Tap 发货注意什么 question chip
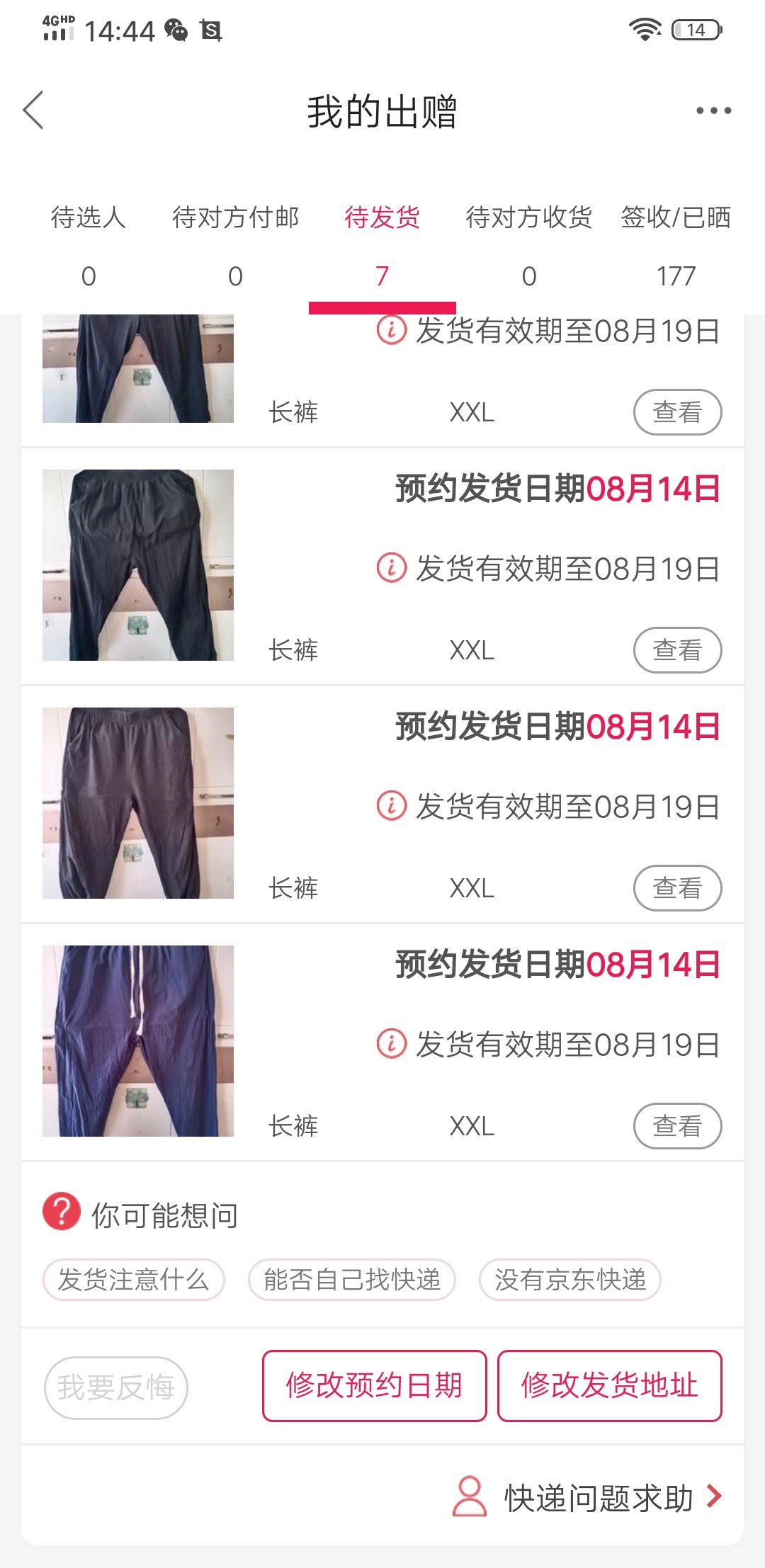The image size is (765, 1568). click(x=134, y=1280)
